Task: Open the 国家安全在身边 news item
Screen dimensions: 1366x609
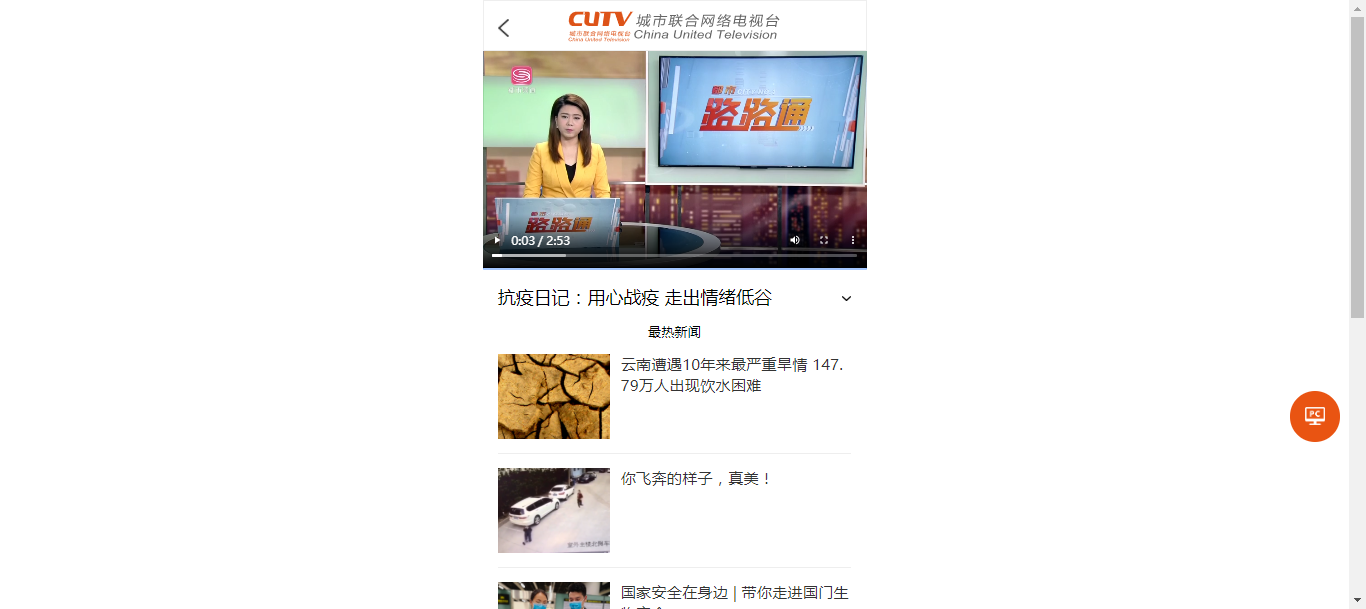Action: [x=733, y=594]
